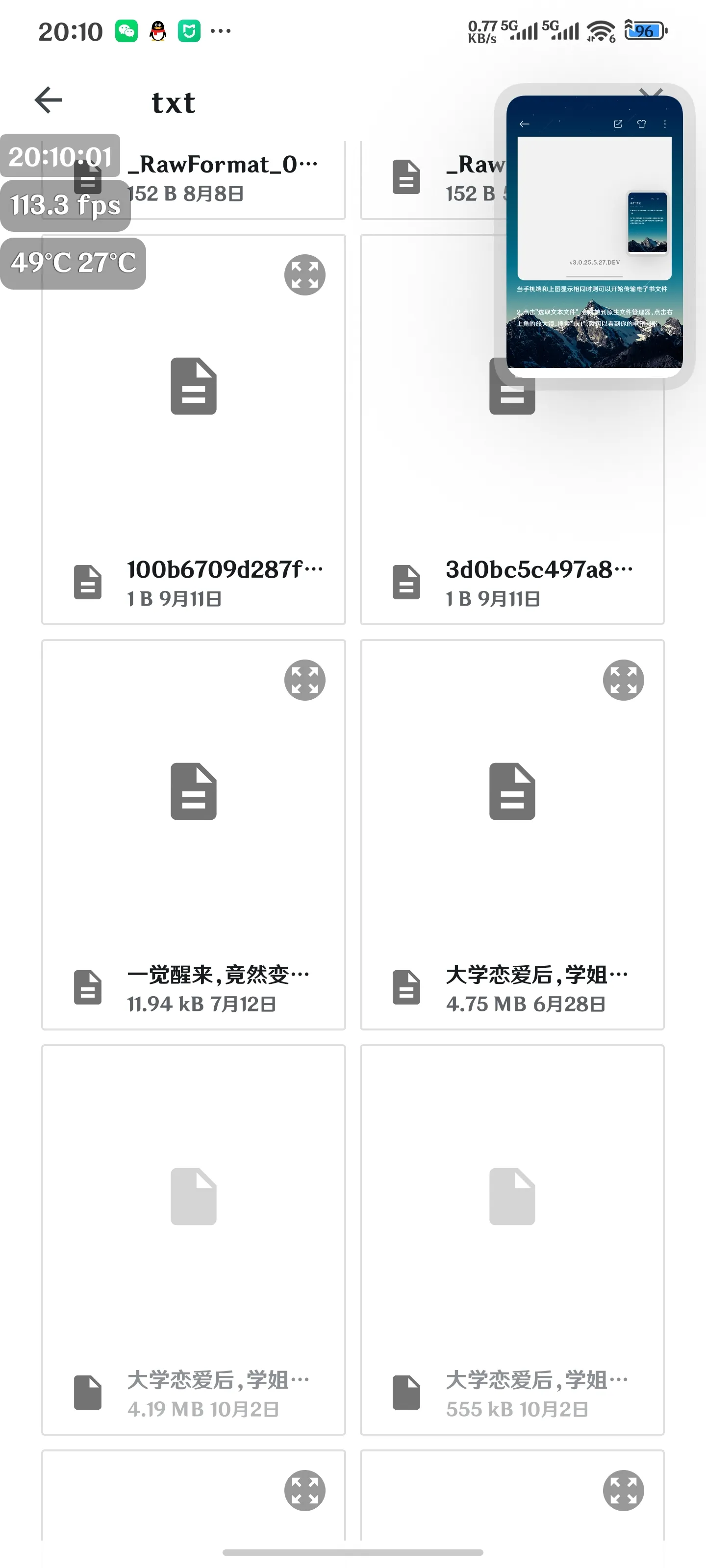Expand the 4.75 MB 大学恋爱后 card fullscreen
Viewport: 706px width, 1568px height.
pos(623,680)
